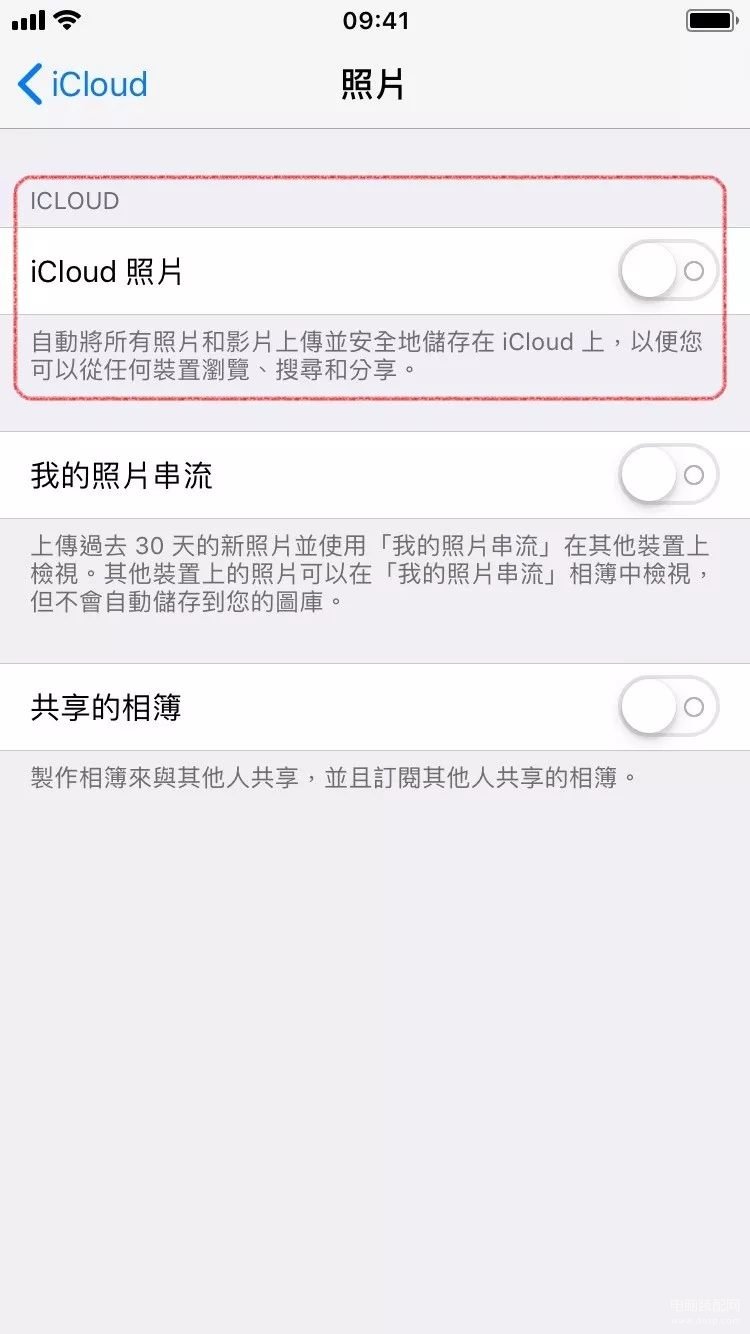Go back to iCloud settings
This screenshot has height=1334, width=750.
click(x=82, y=84)
